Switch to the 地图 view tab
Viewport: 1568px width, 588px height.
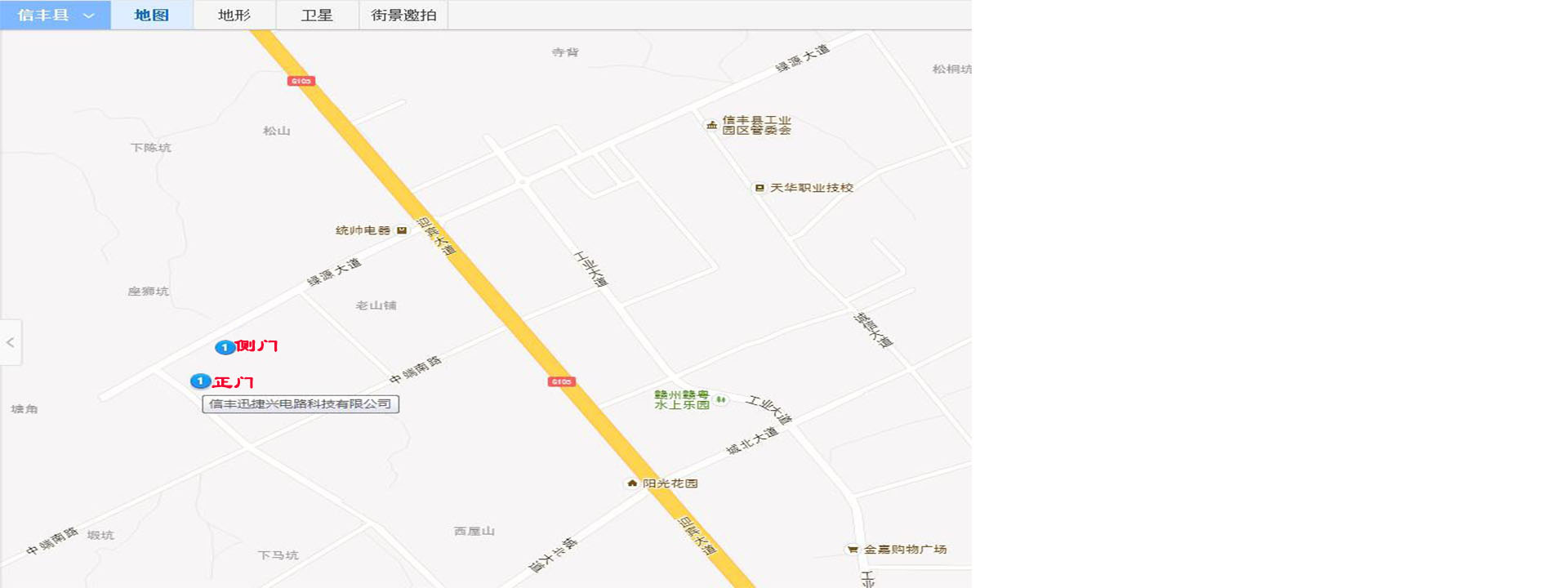pos(152,15)
